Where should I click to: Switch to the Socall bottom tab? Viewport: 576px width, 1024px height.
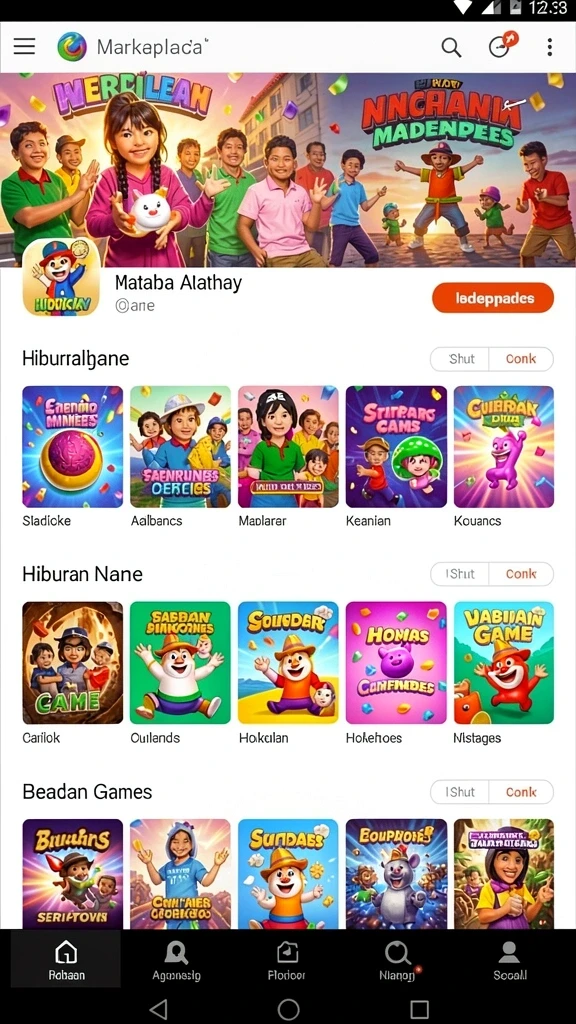pos(509,961)
